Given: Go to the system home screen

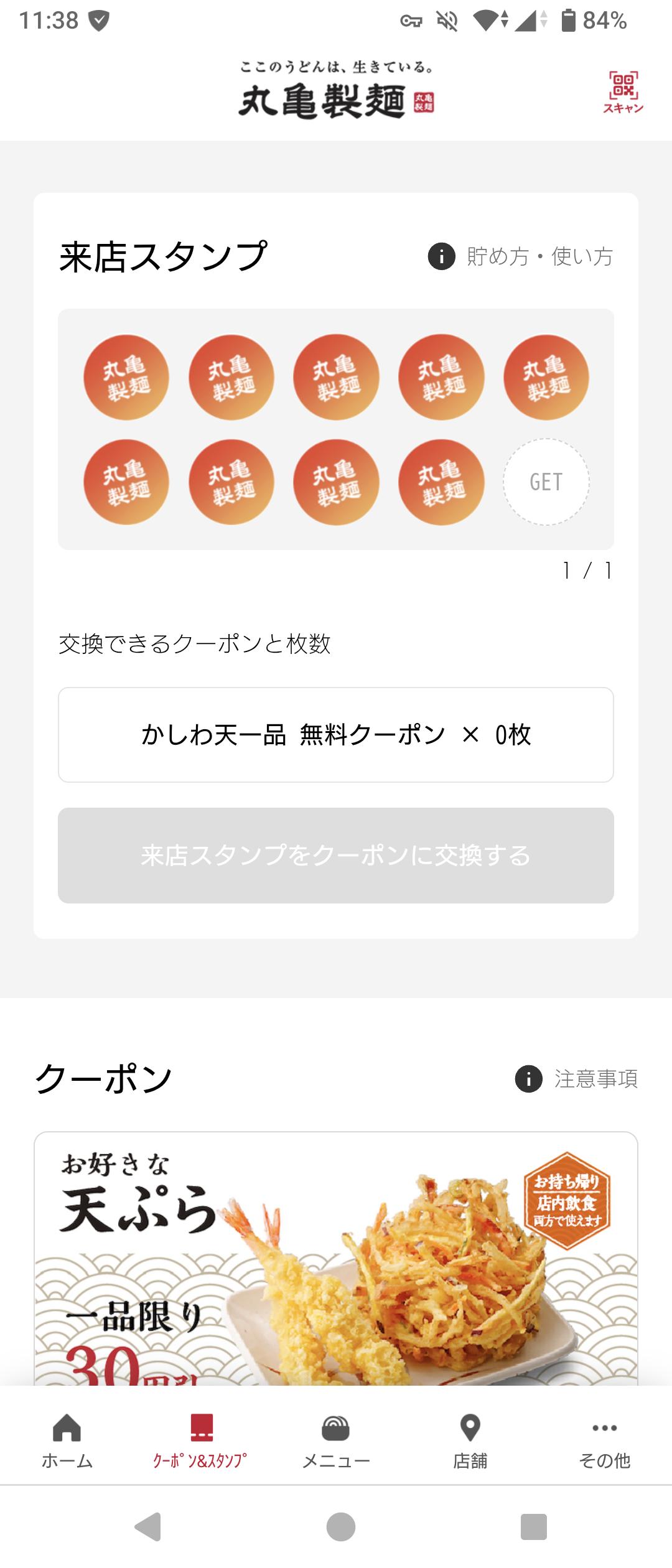Looking at the screenshot, I should (340, 1527).
